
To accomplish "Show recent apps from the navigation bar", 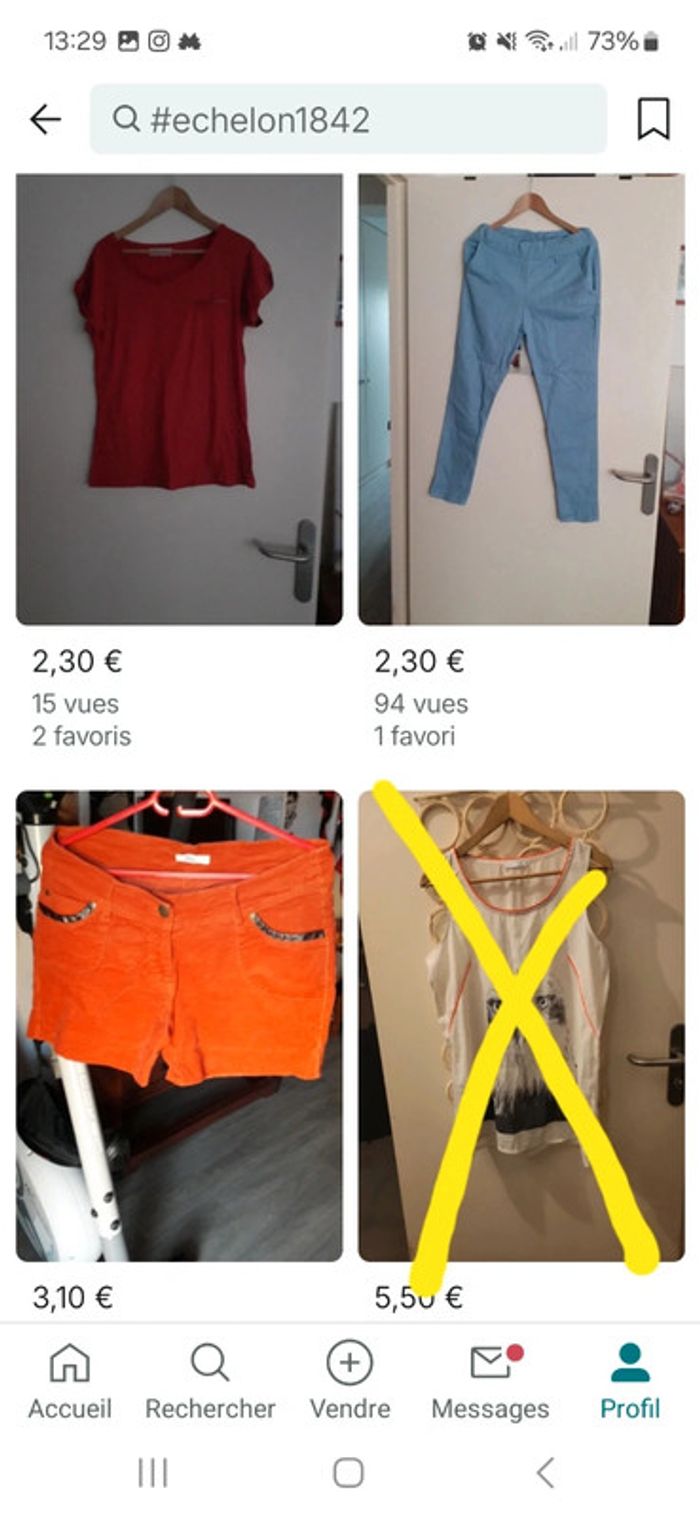I will (152, 1472).
